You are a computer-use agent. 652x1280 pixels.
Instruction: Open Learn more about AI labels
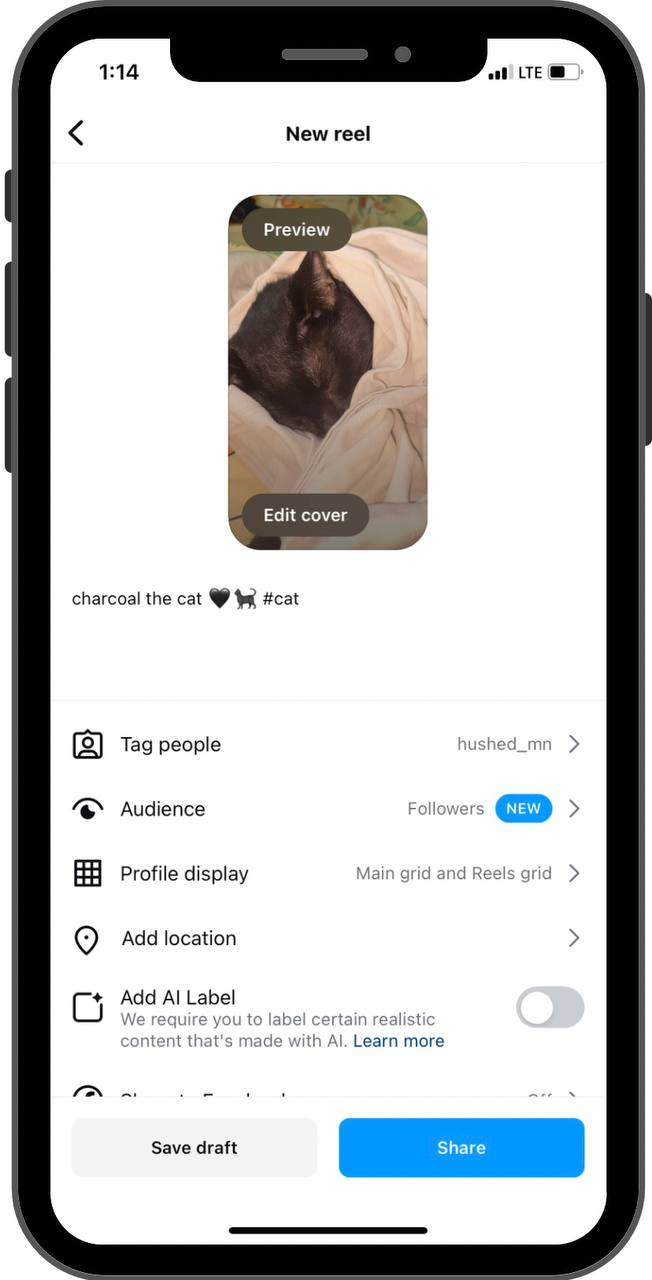click(398, 1041)
